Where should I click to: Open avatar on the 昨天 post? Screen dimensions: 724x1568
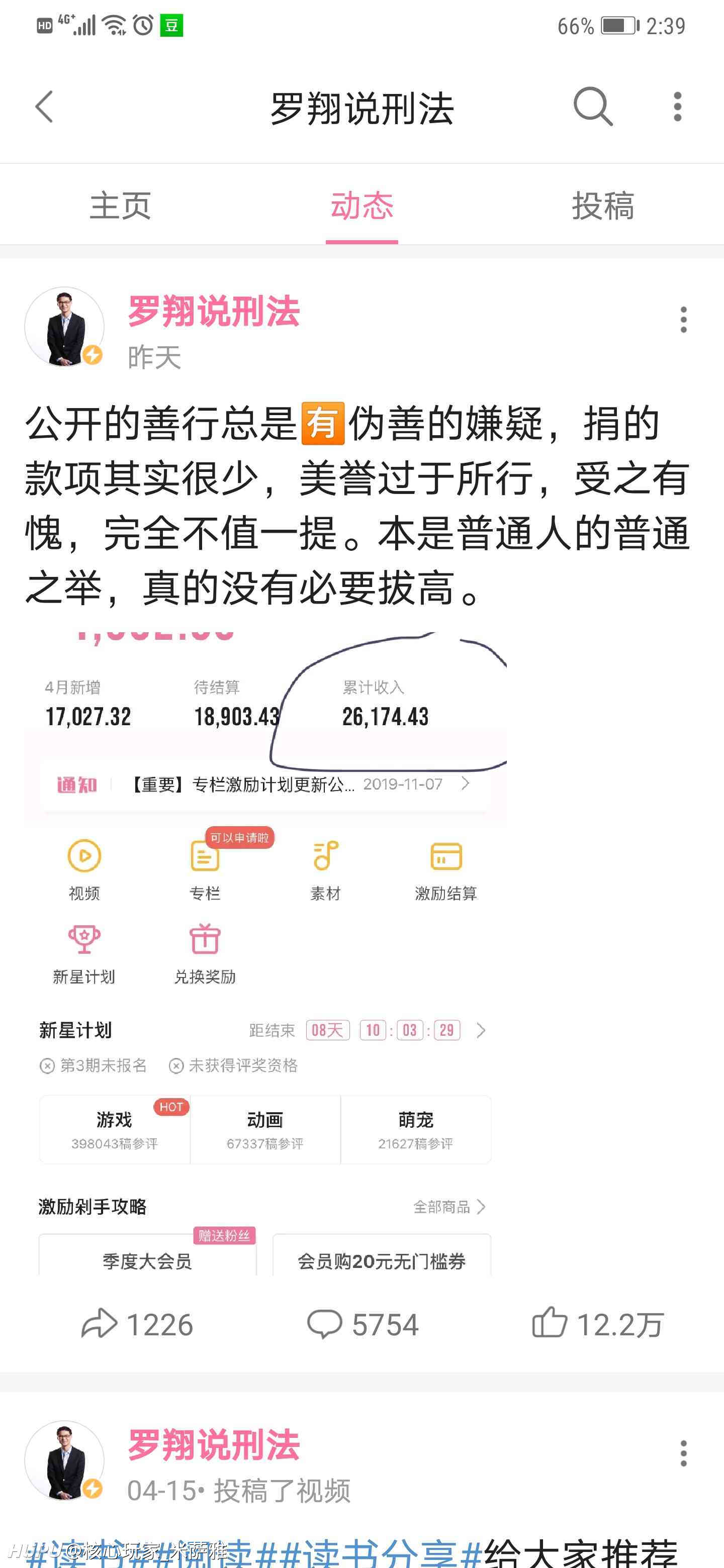pos(64,327)
